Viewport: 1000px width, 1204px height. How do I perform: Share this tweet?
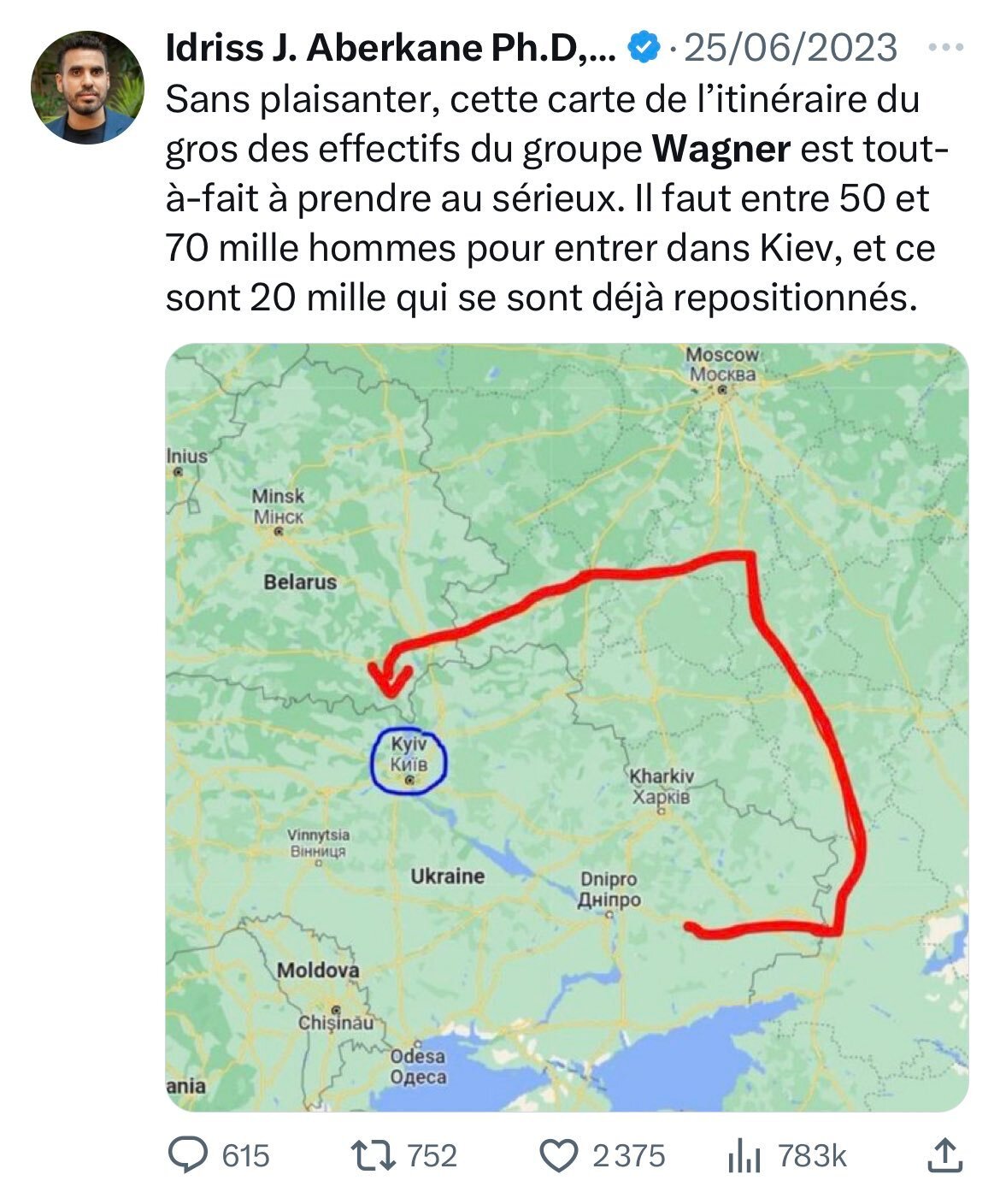945,1155
